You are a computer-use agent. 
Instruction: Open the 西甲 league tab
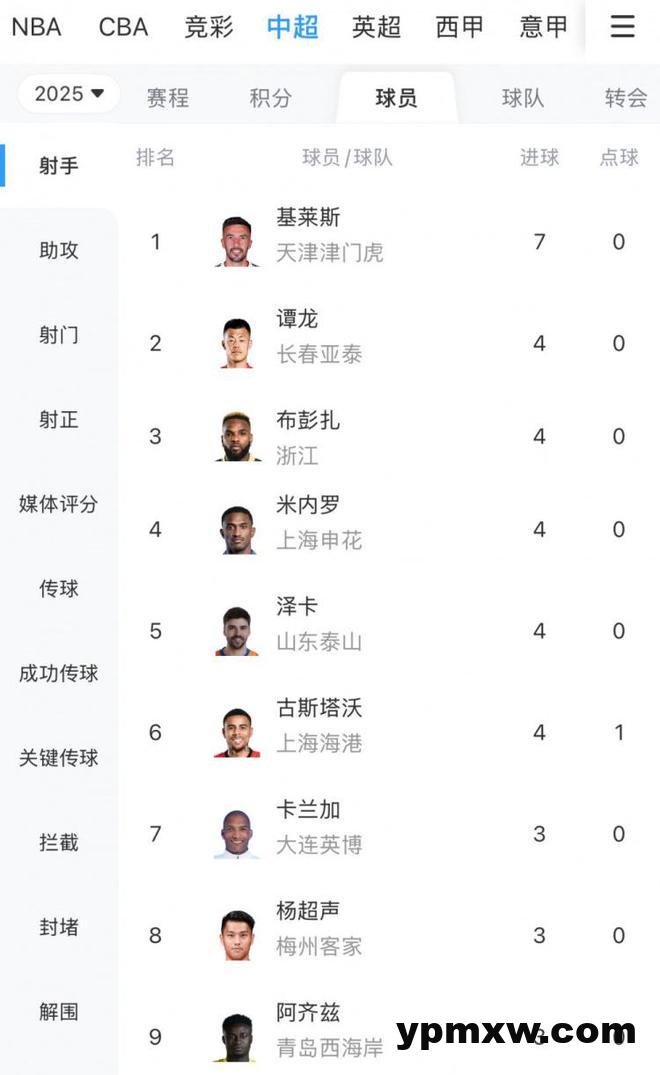460,27
